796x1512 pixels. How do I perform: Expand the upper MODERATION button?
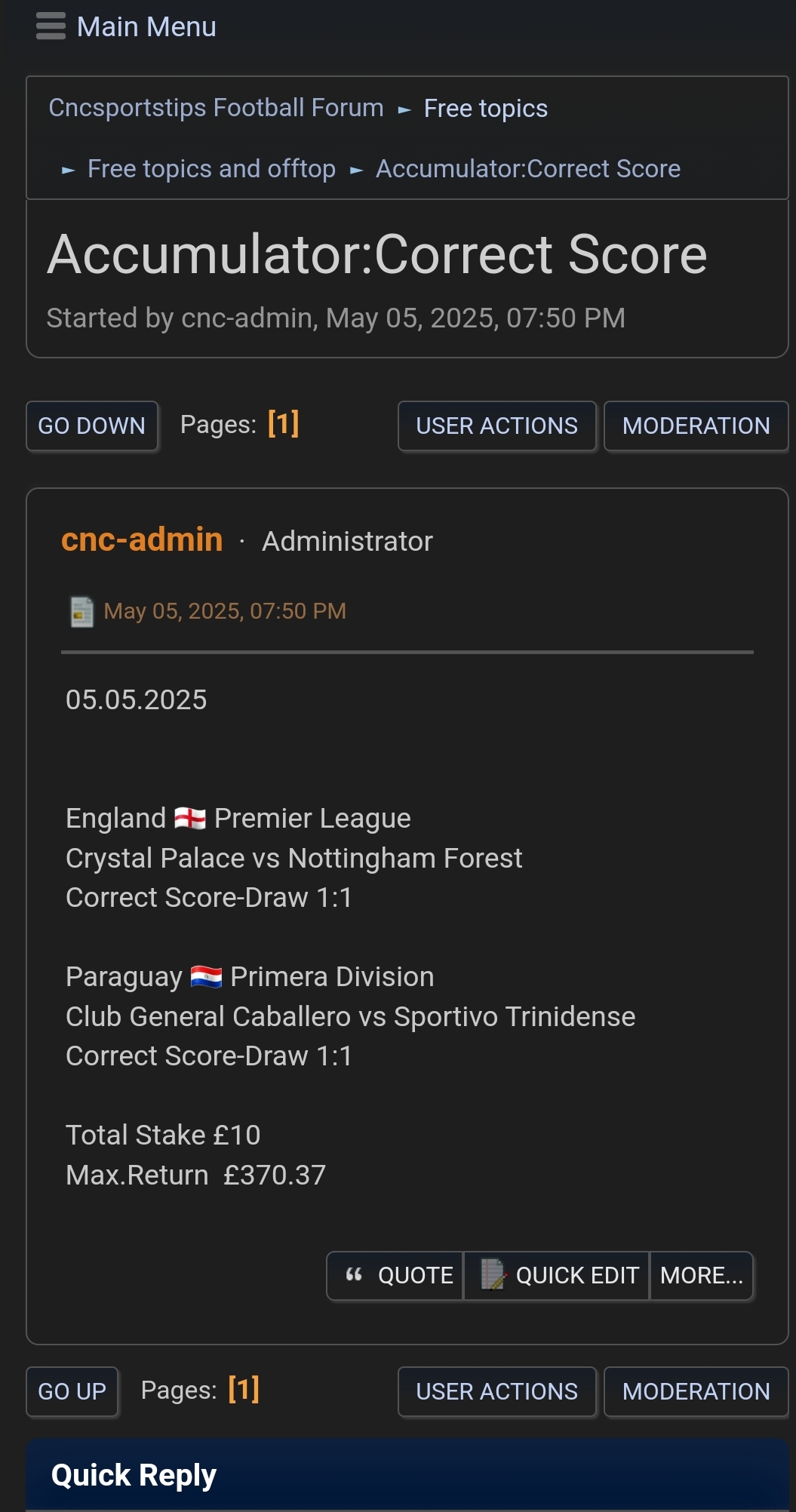pyautogui.click(x=696, y=426)
